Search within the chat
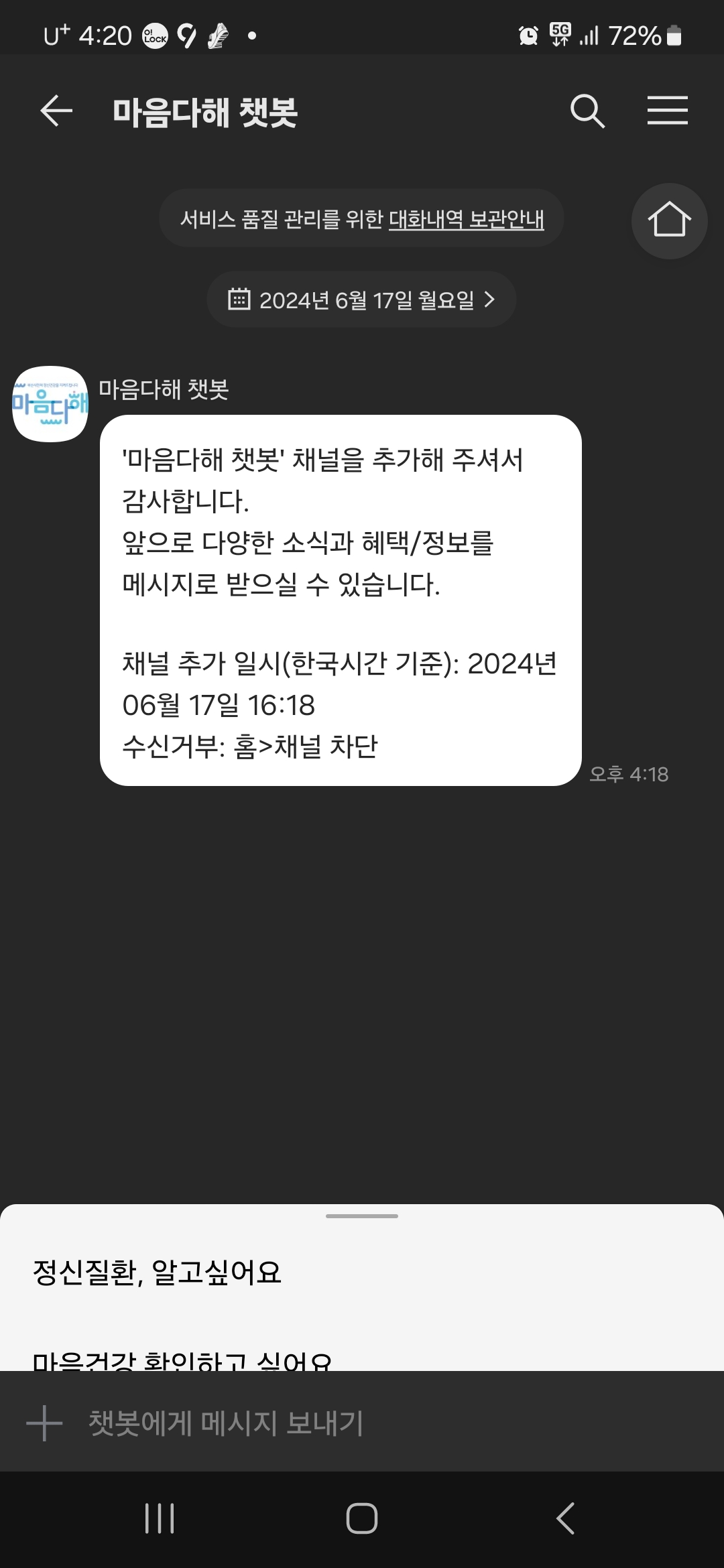The height and width of the screenshot is (1568, 724). click(x=587, y=111)
